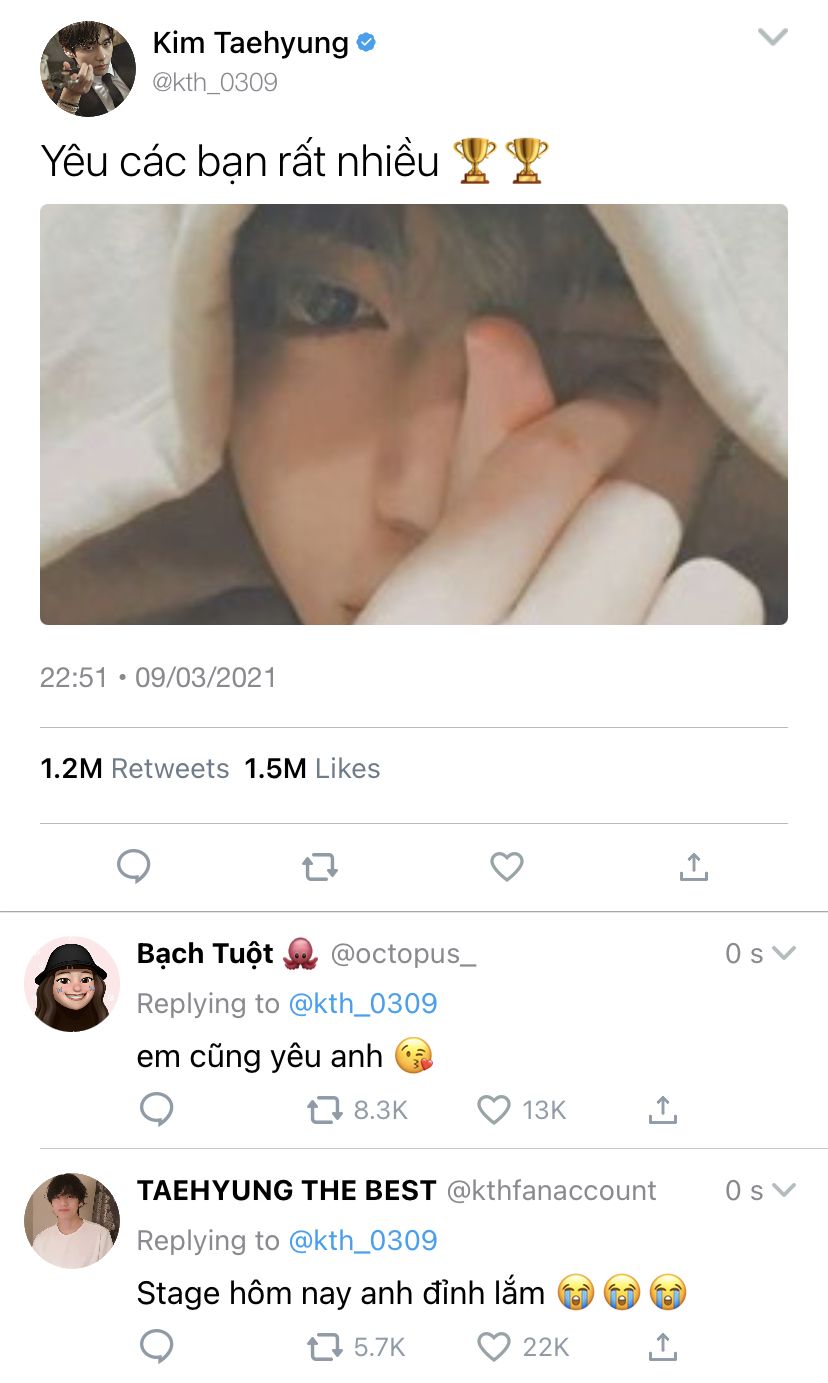Screen dimensions: 828x1383
Task: Share TAEHYUNG THE BEST's reply
Action: tap(662, 1347)
